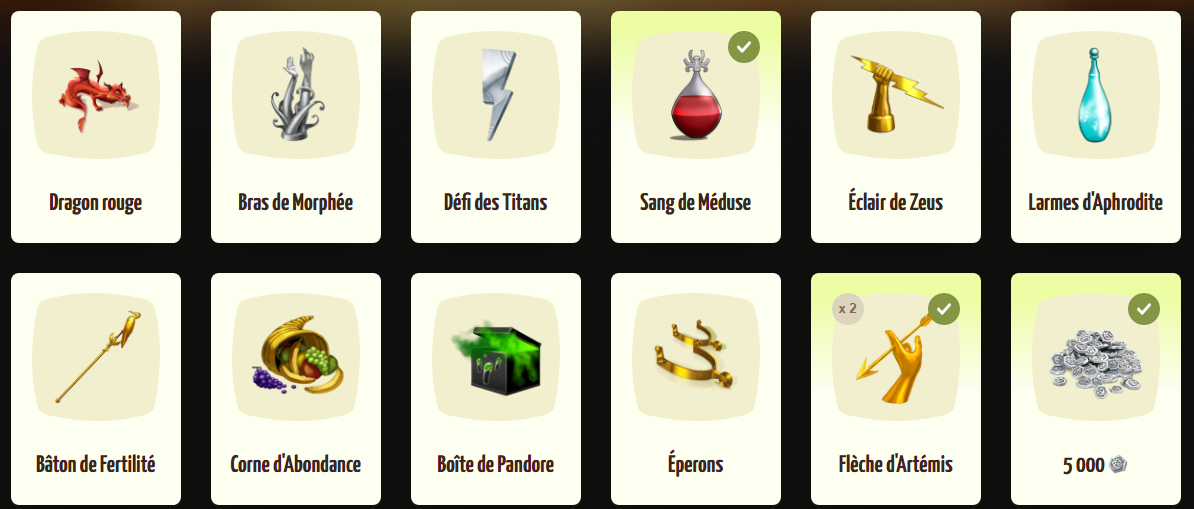Open the Défi des Titans card
Screen dimensions: 1194x509
tap(496, 127)
